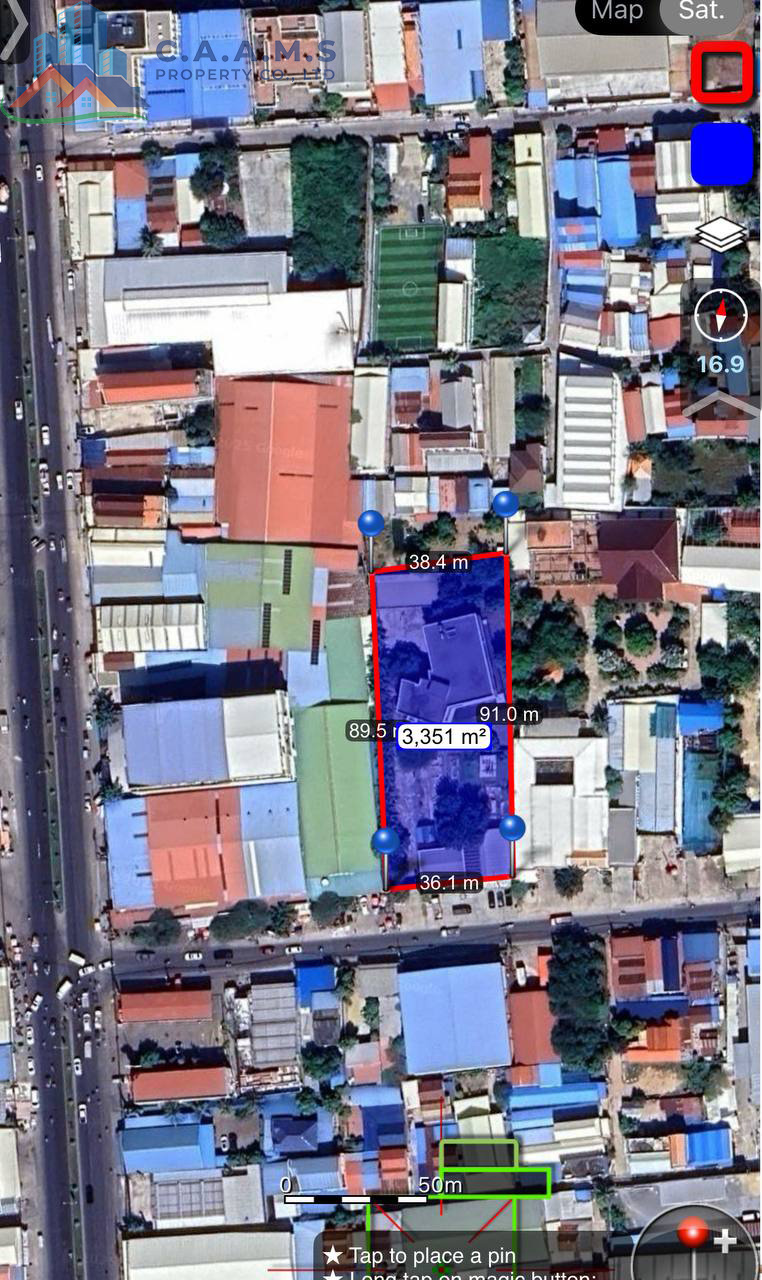Tap the red outline color swatch
Image resolution: width=762 pixels, height=1280 pixels.
pos(722,72)
